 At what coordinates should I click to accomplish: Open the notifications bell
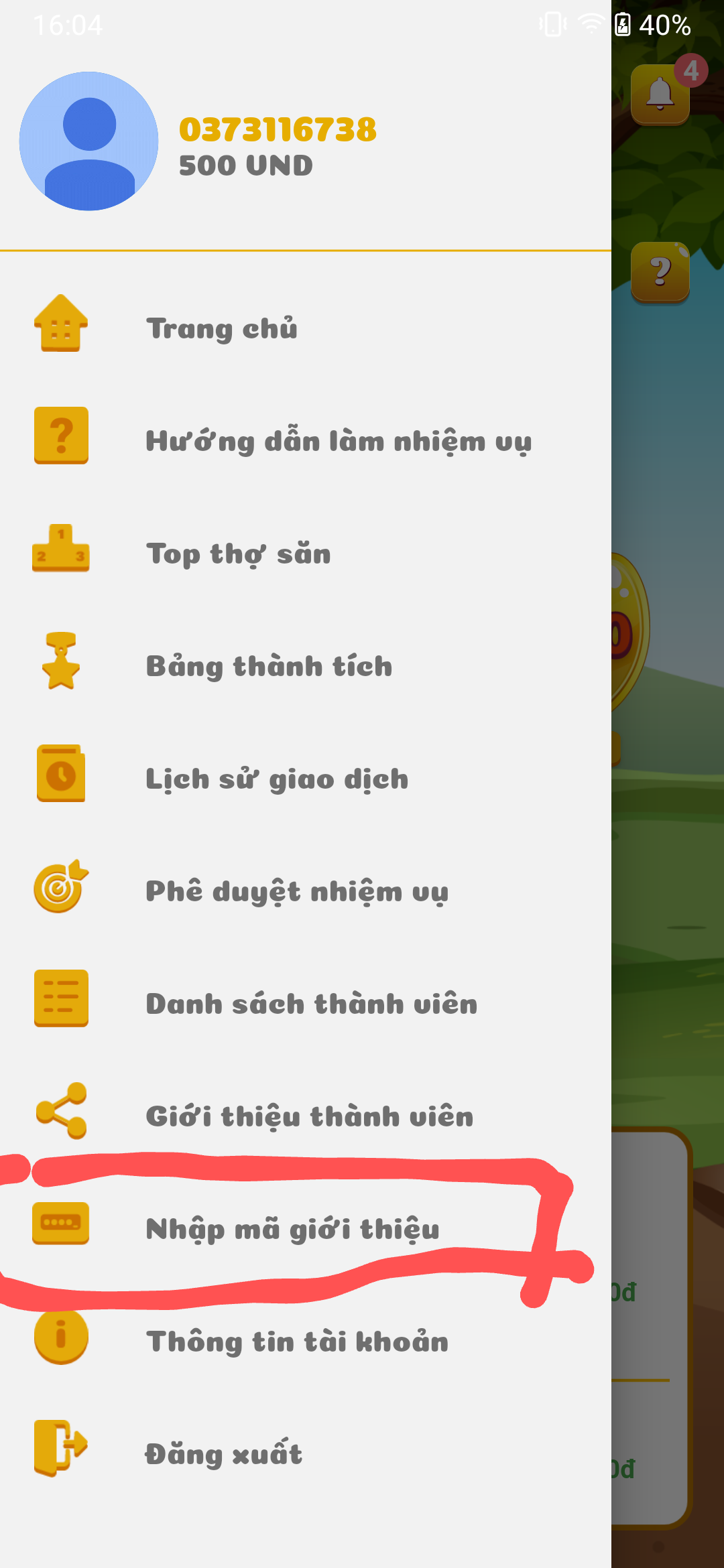tap(660, 94)
